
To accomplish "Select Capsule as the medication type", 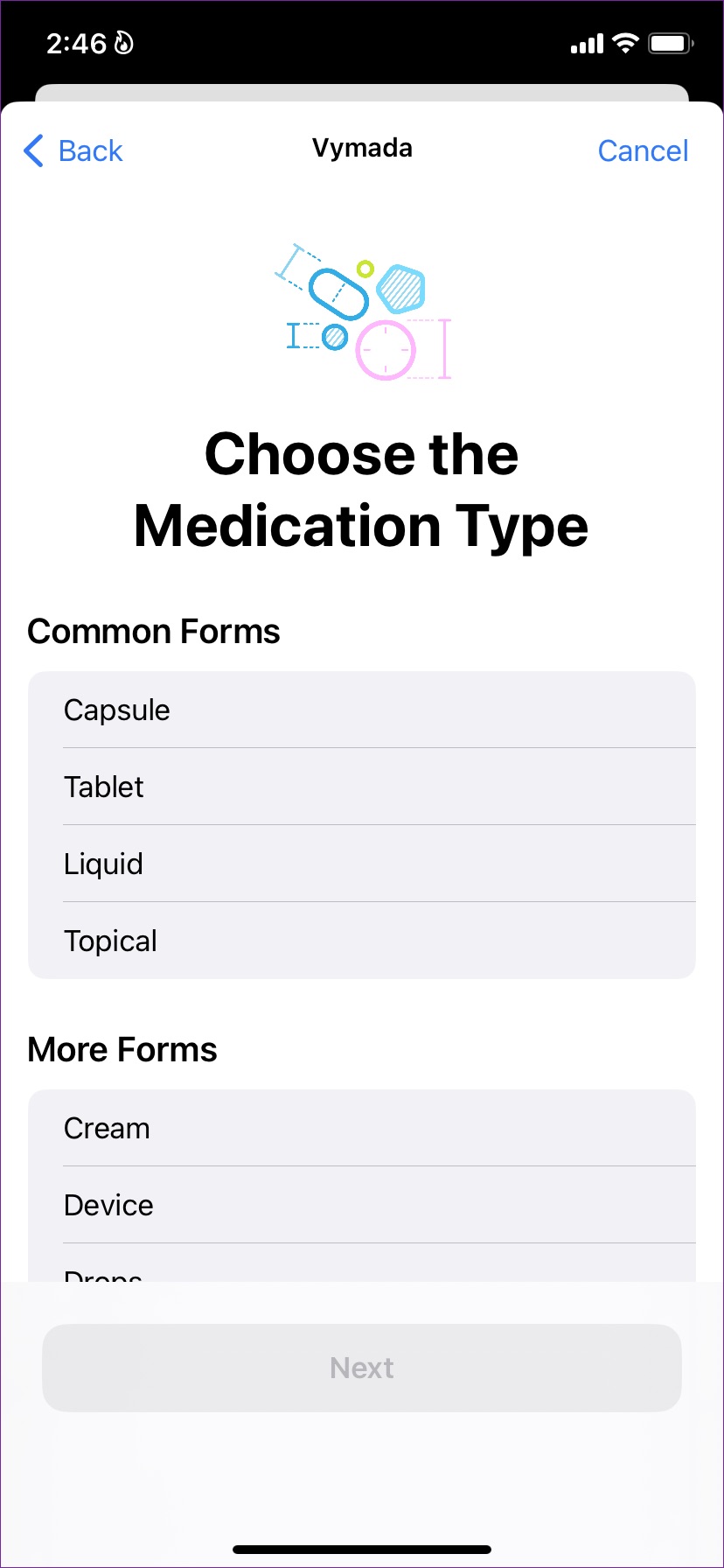I will click(361, 710).
